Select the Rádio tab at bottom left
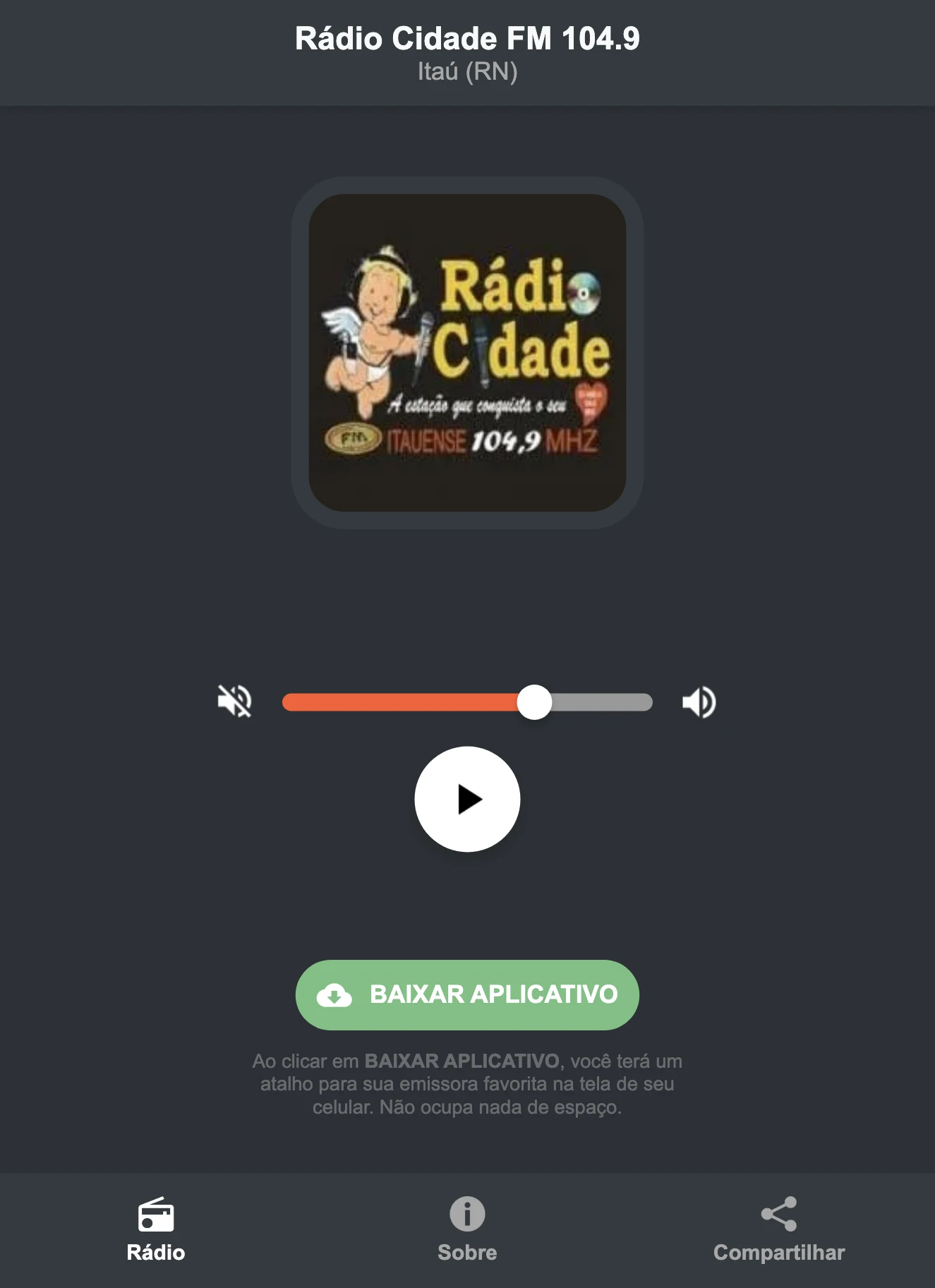935x1288 pixels. point(156,1232)
